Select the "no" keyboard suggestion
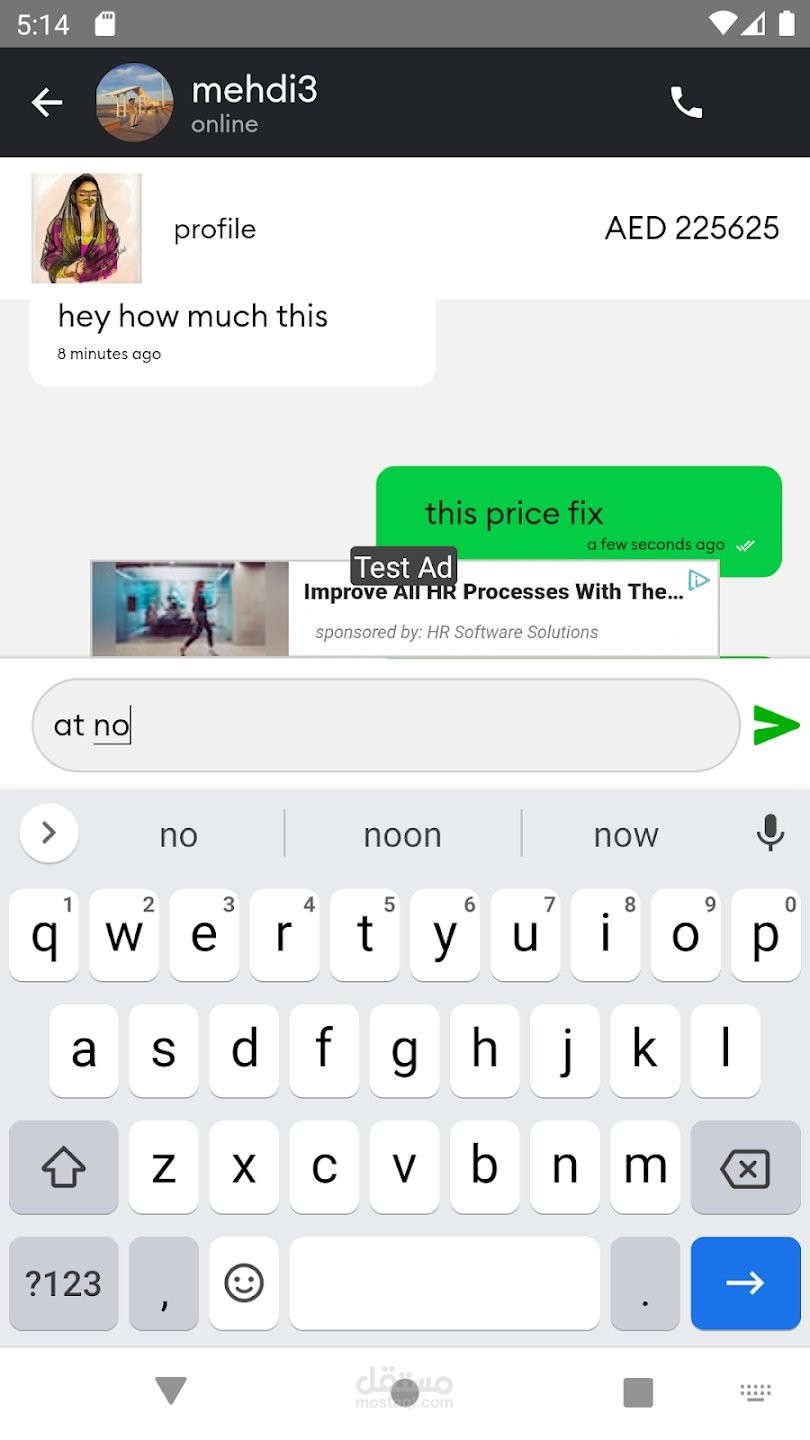 tap(179, 835)
